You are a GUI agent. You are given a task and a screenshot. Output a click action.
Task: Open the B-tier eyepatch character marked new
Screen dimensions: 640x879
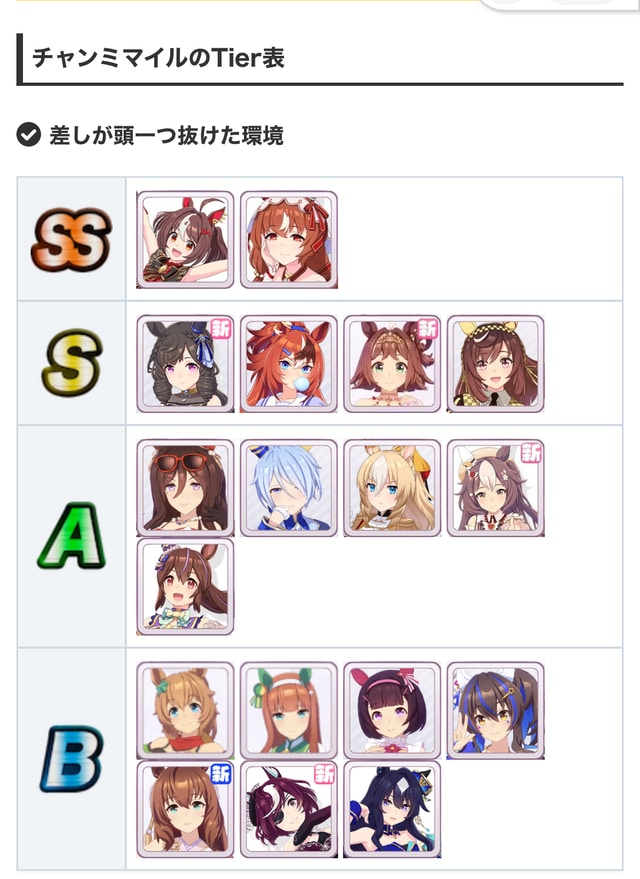289,809
